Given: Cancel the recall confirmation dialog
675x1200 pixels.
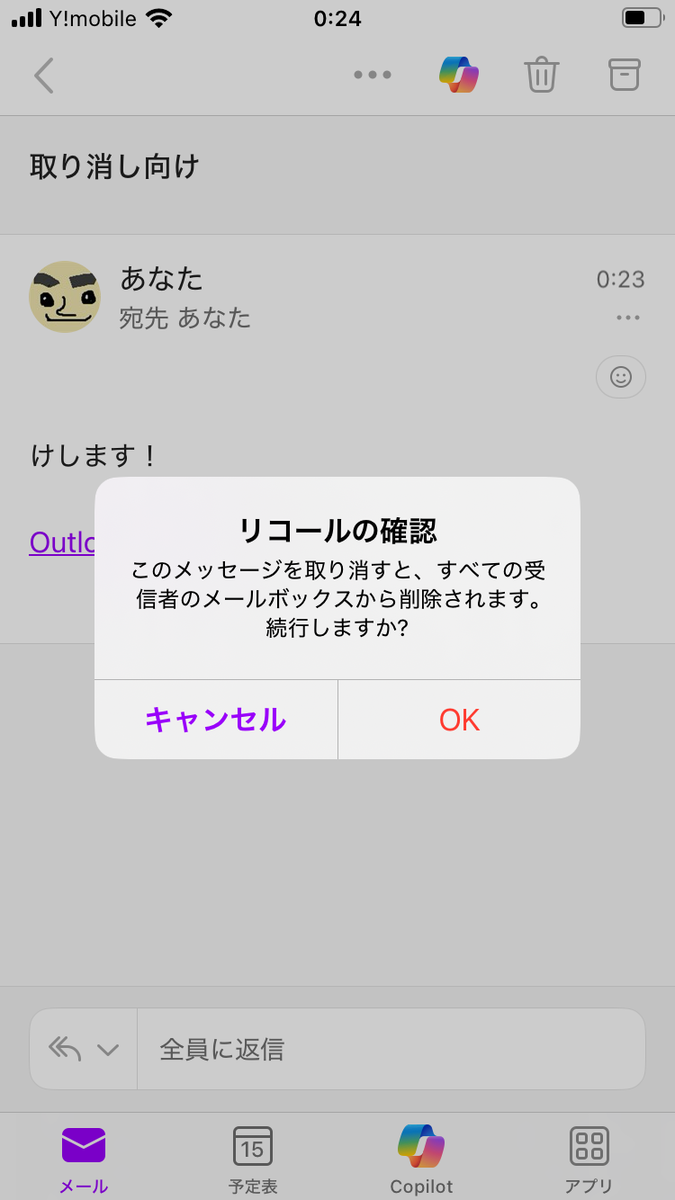Looking at the screenshot, I should coord(216,720).
